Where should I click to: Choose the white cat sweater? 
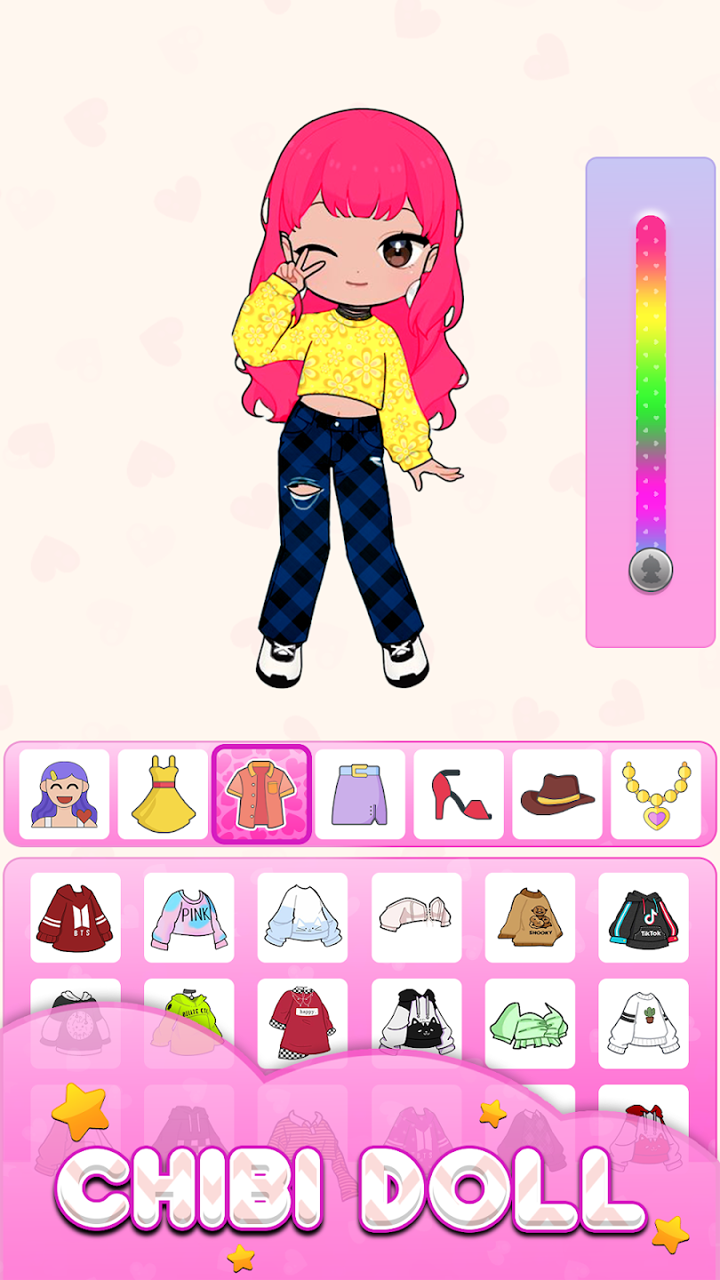coord(303,917)
